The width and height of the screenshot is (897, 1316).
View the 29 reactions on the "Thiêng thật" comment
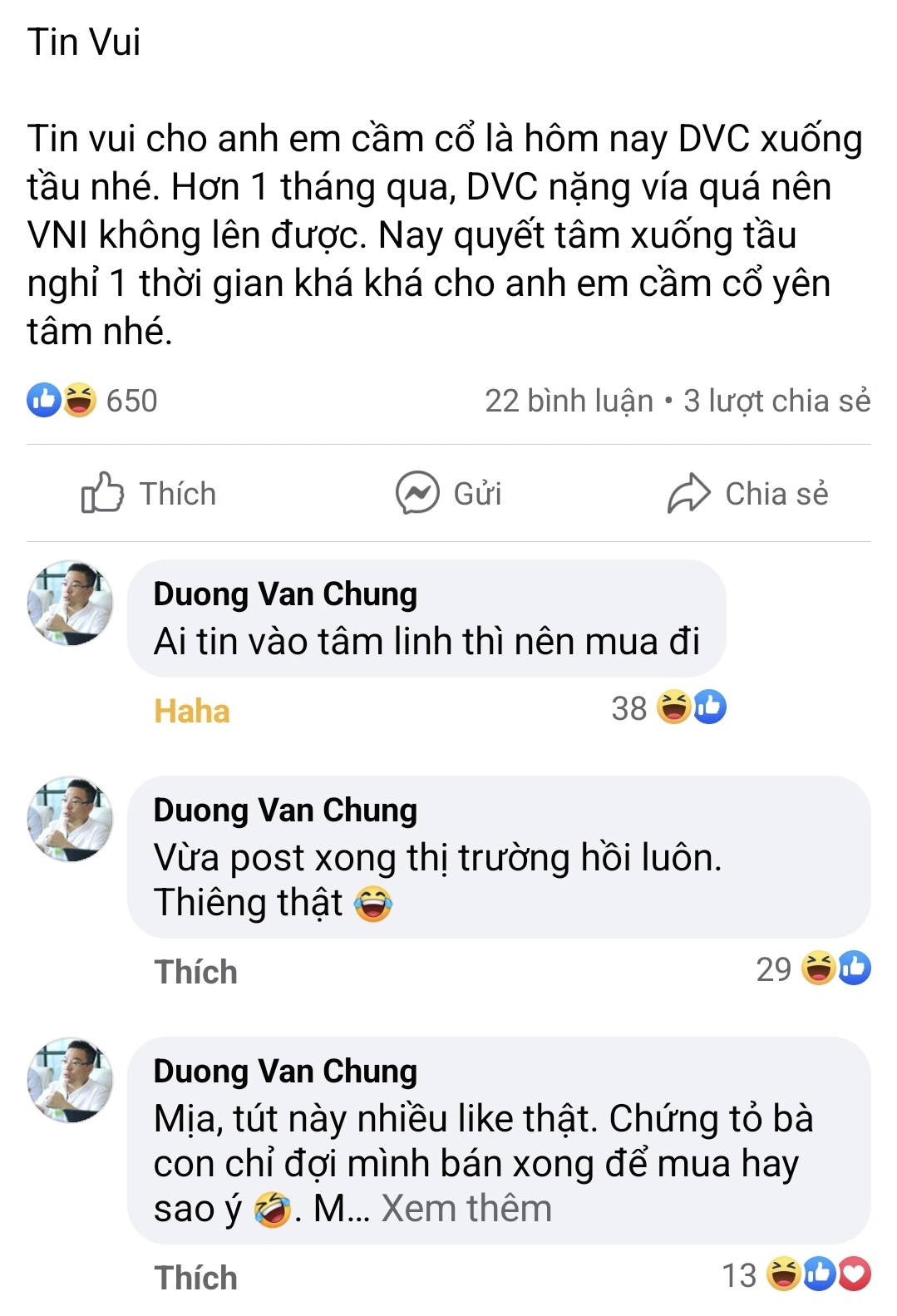click(813, 969)
